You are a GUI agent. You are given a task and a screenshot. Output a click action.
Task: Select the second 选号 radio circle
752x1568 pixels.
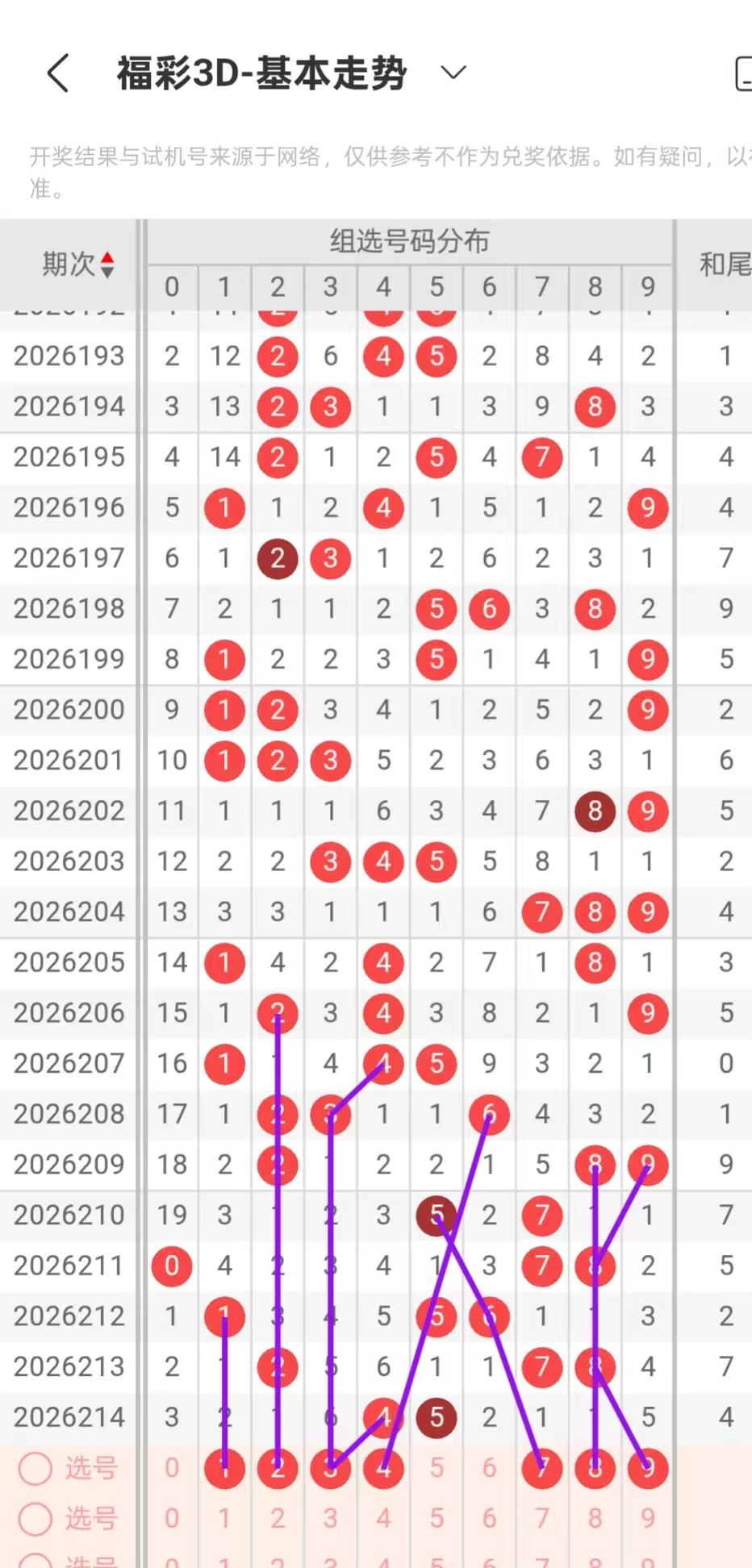[36, 1520]
